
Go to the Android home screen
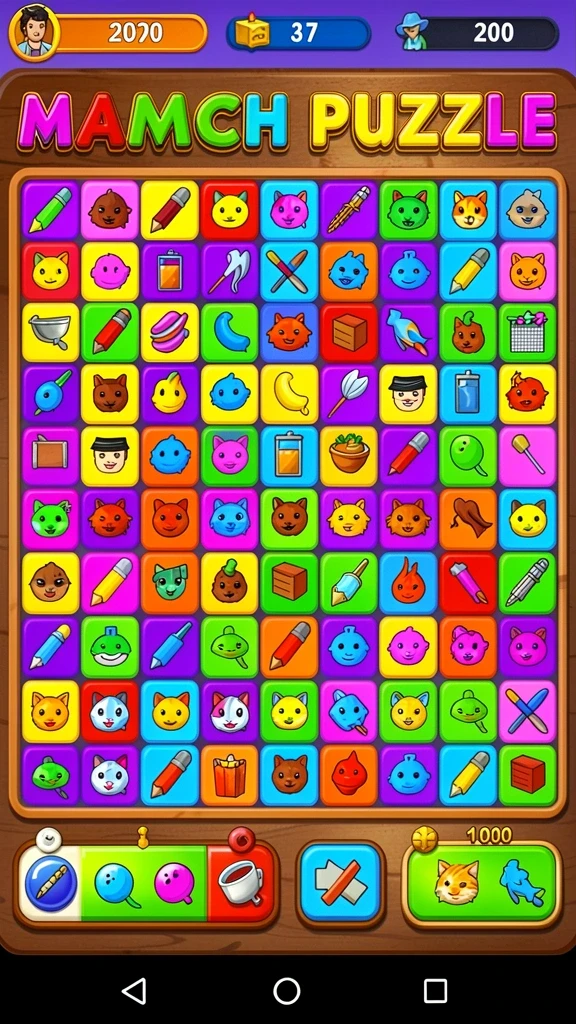coord(287,991)
